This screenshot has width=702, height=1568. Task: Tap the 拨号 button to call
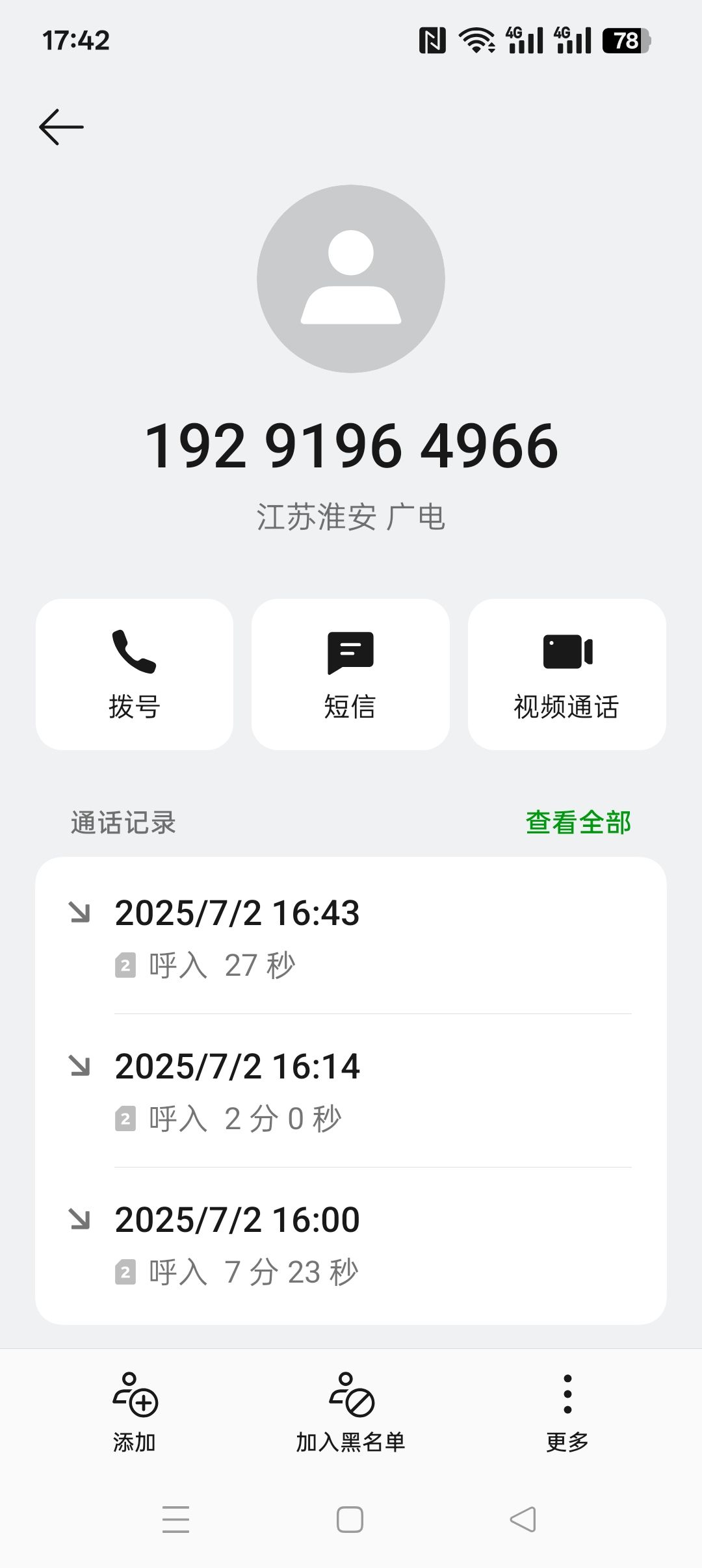tap(135, 674)
